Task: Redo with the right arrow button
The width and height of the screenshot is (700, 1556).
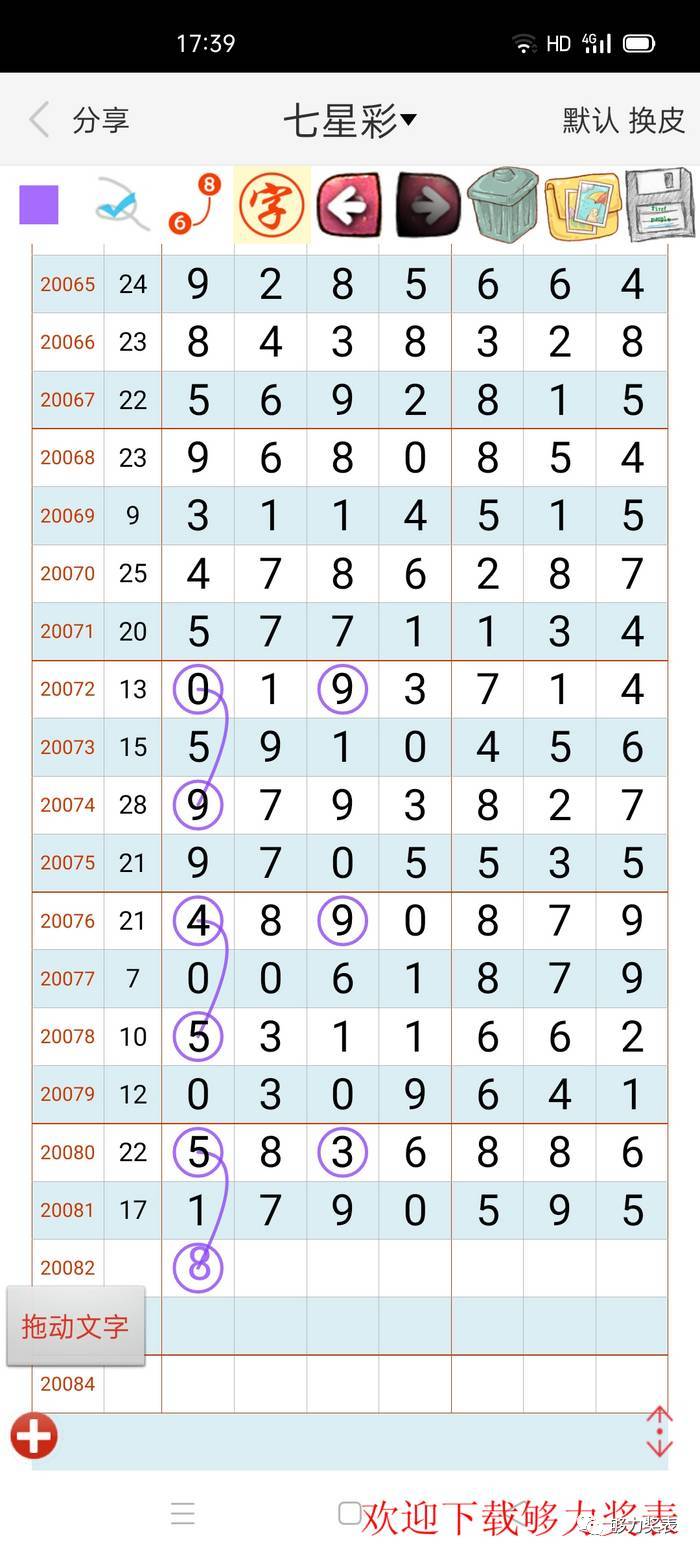Action: coord(428,205)
